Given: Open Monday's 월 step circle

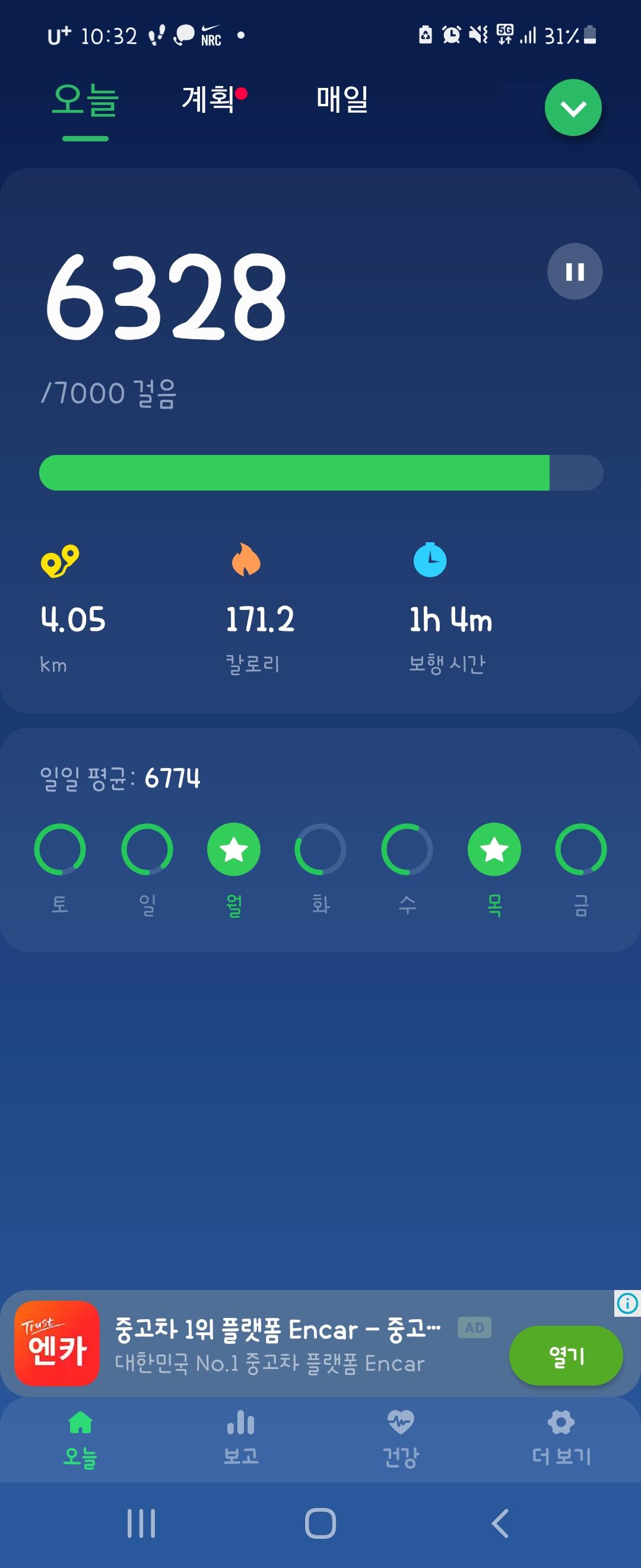Looking at the screenshot, I should point(233,849).
